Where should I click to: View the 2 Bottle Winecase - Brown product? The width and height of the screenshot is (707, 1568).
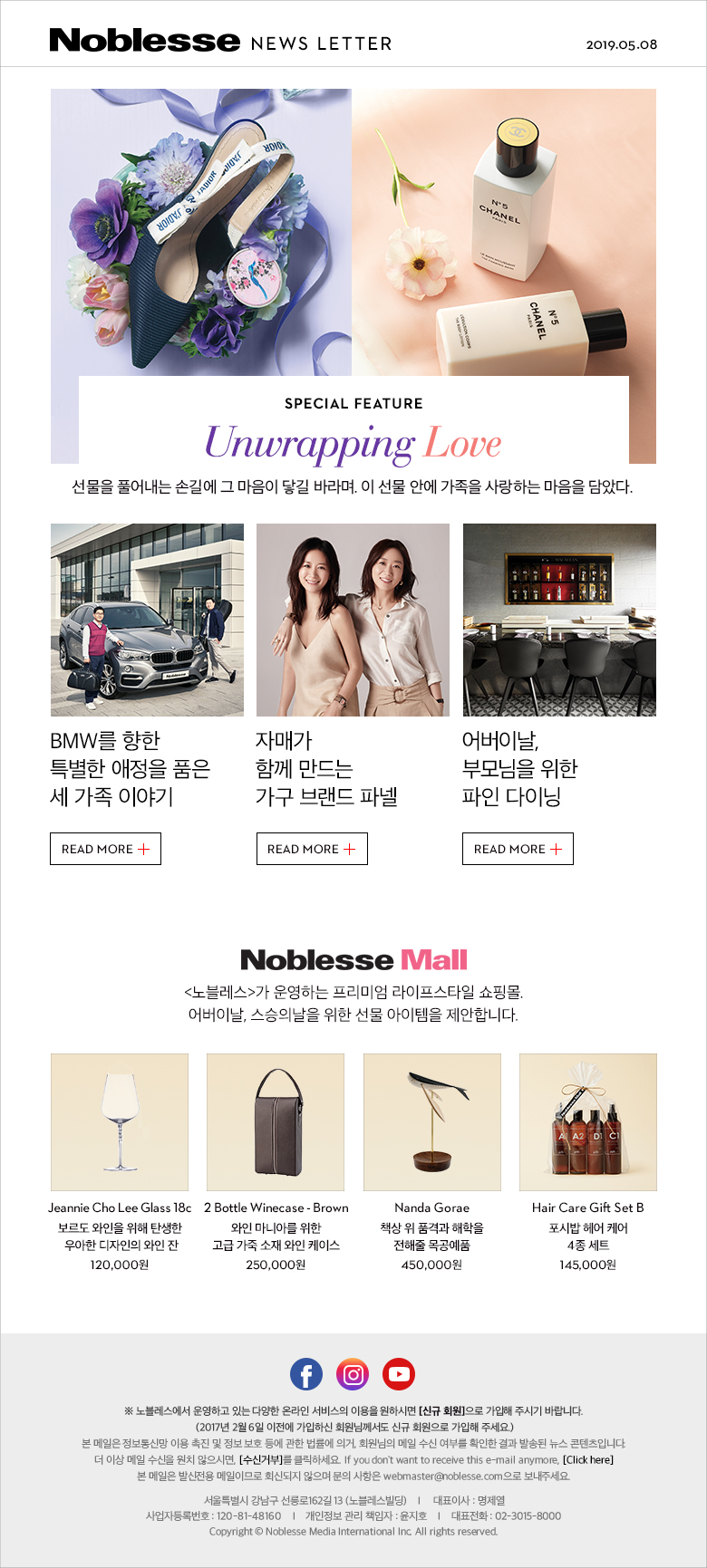[276, 1122]
